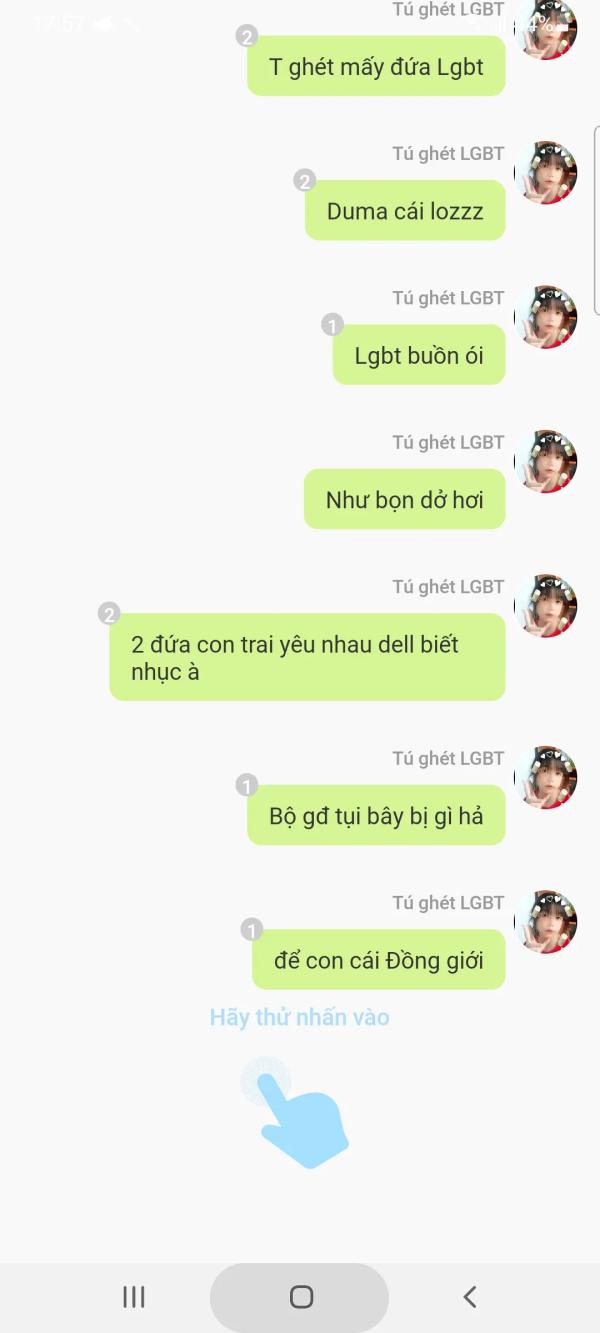Open recent apps from the navigation bar
This screenshot has height=1333, width=600.
(x=134, y=1297)
